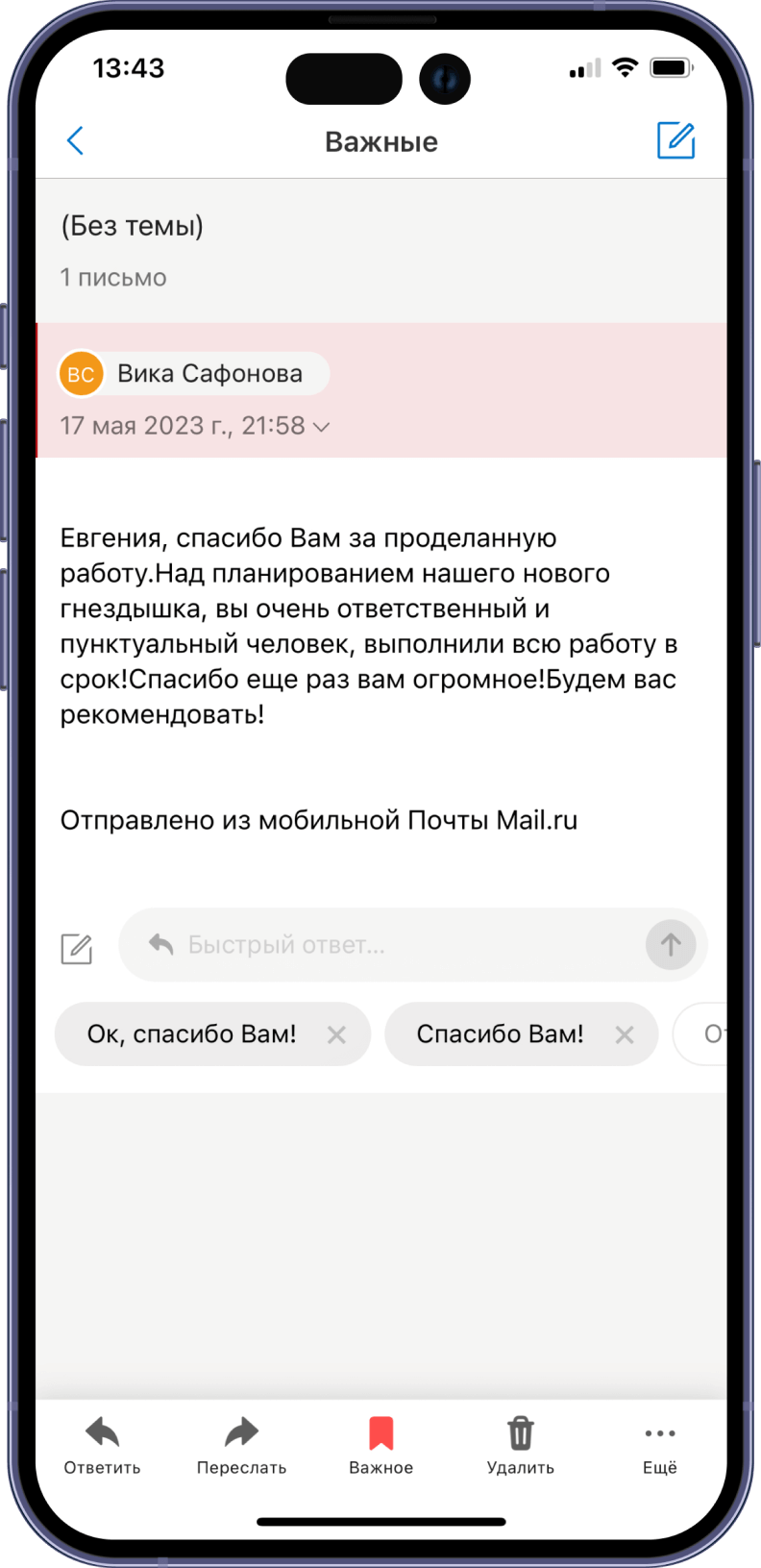Expand the message date details chevron
The height and width of the screenshot is (1568, 761).
pyautogui.click(x=322, y=427)
